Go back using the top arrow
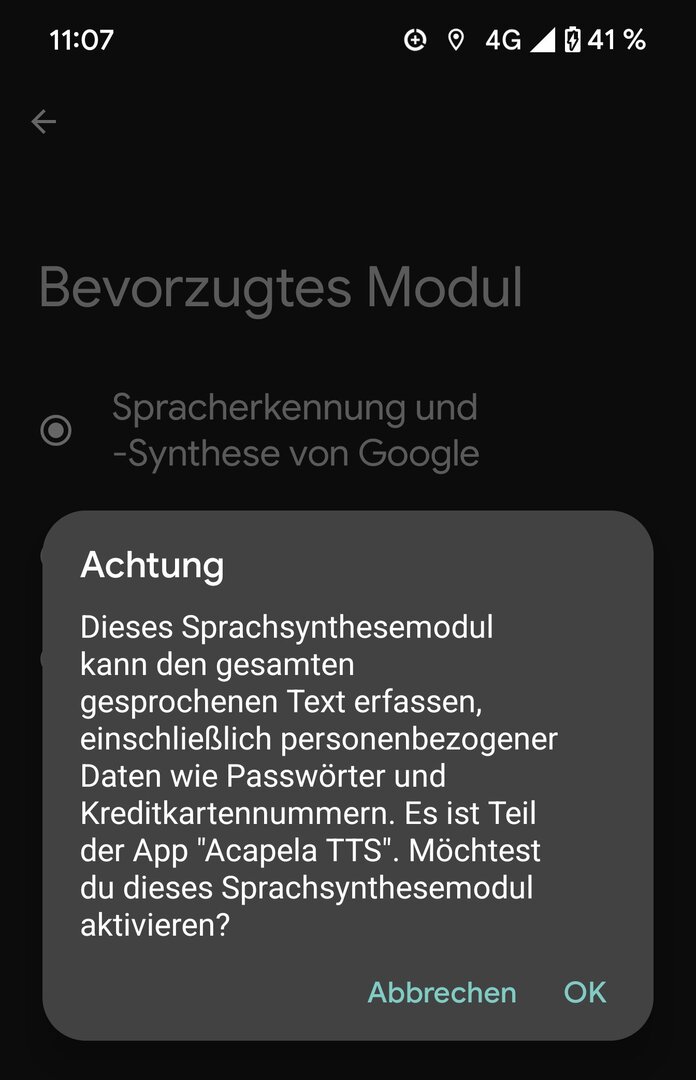Viewport: 696px width, 1080px height. pos(44,122)
